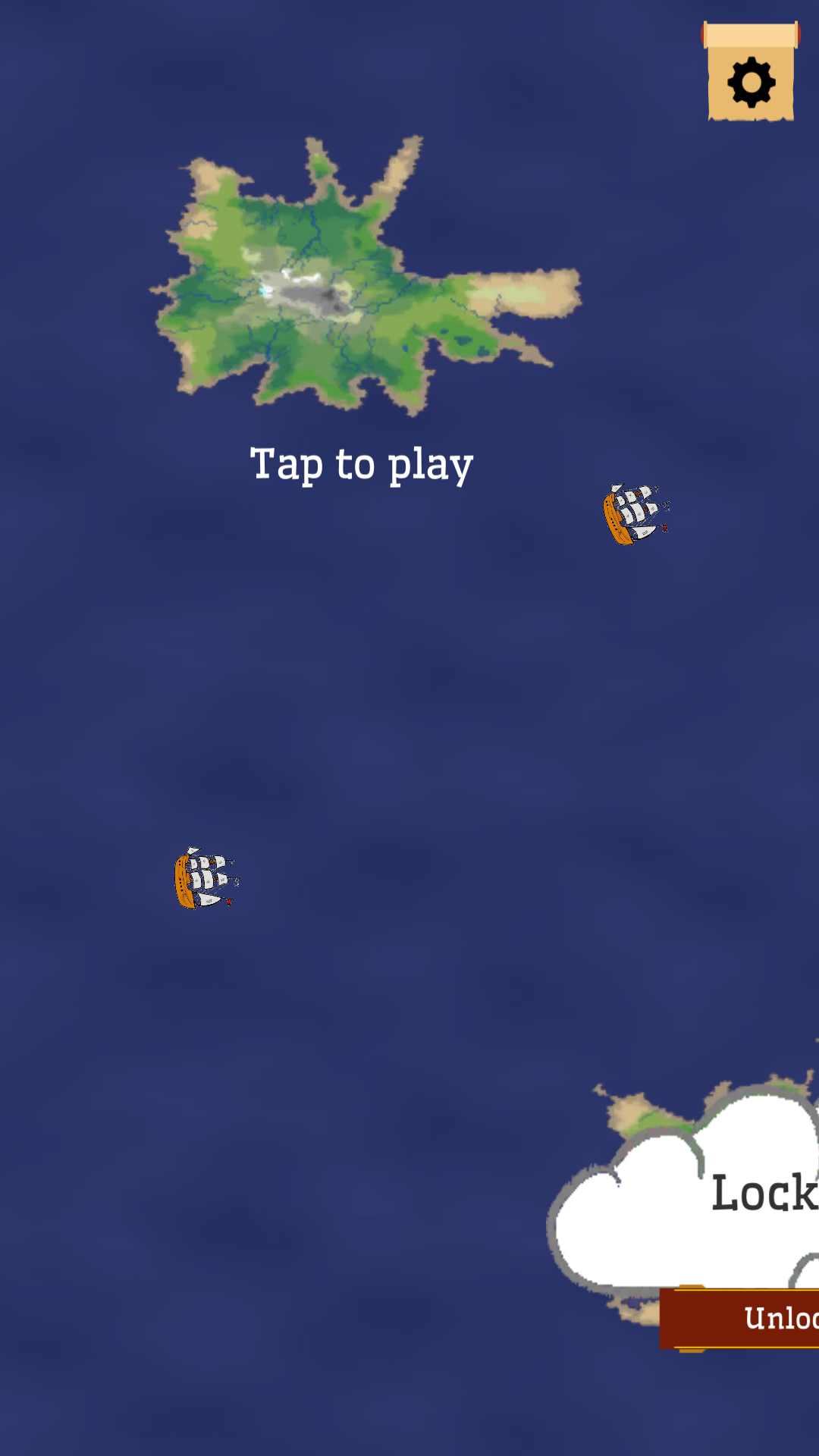The width and height of the screenshot is (819, 1456).
Task: Open the settings gear
Action: click(751, 81)
